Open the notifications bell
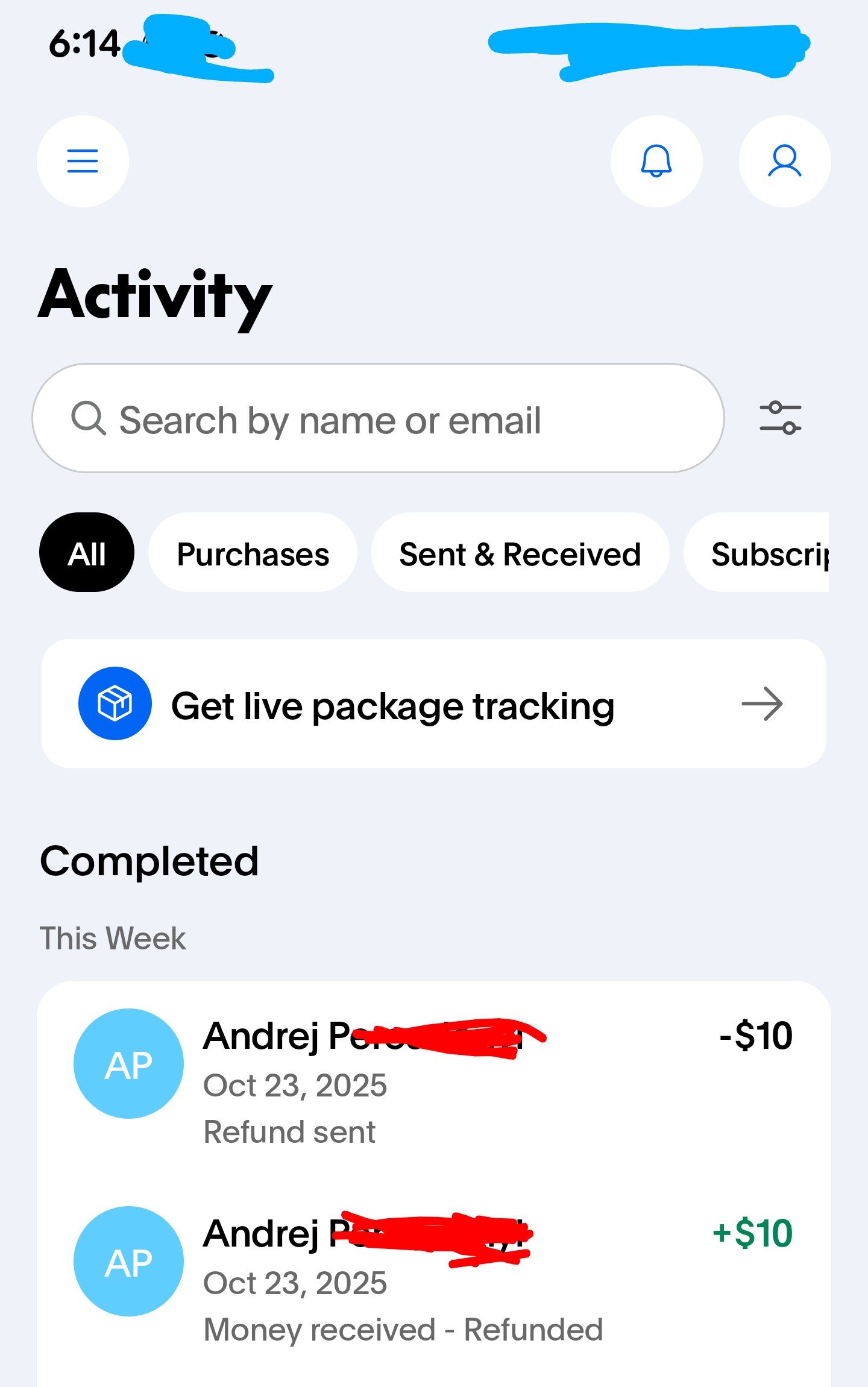This screenshot has width=868, height=1387. click(x=656, y=161)
